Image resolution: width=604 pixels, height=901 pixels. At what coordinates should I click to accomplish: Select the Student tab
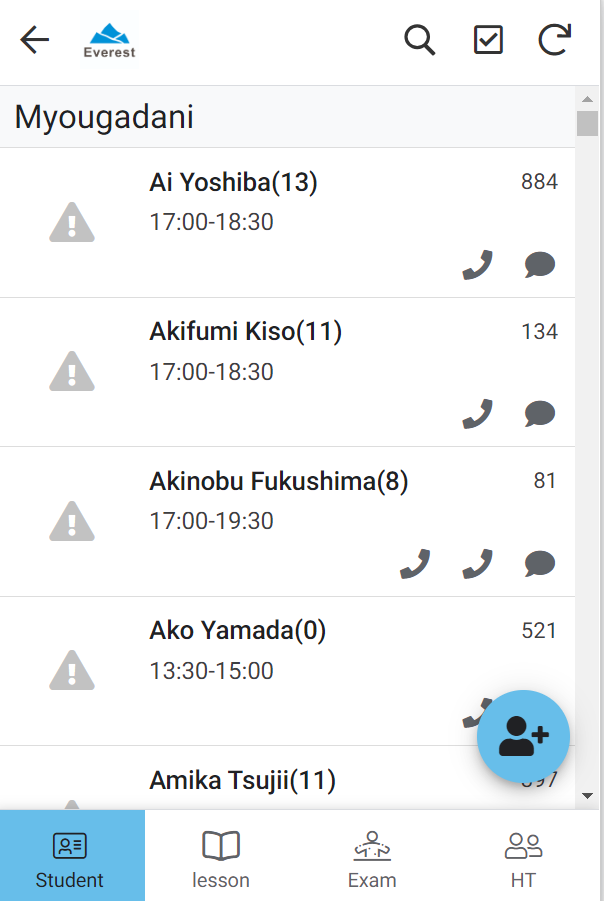pos(70,857)
